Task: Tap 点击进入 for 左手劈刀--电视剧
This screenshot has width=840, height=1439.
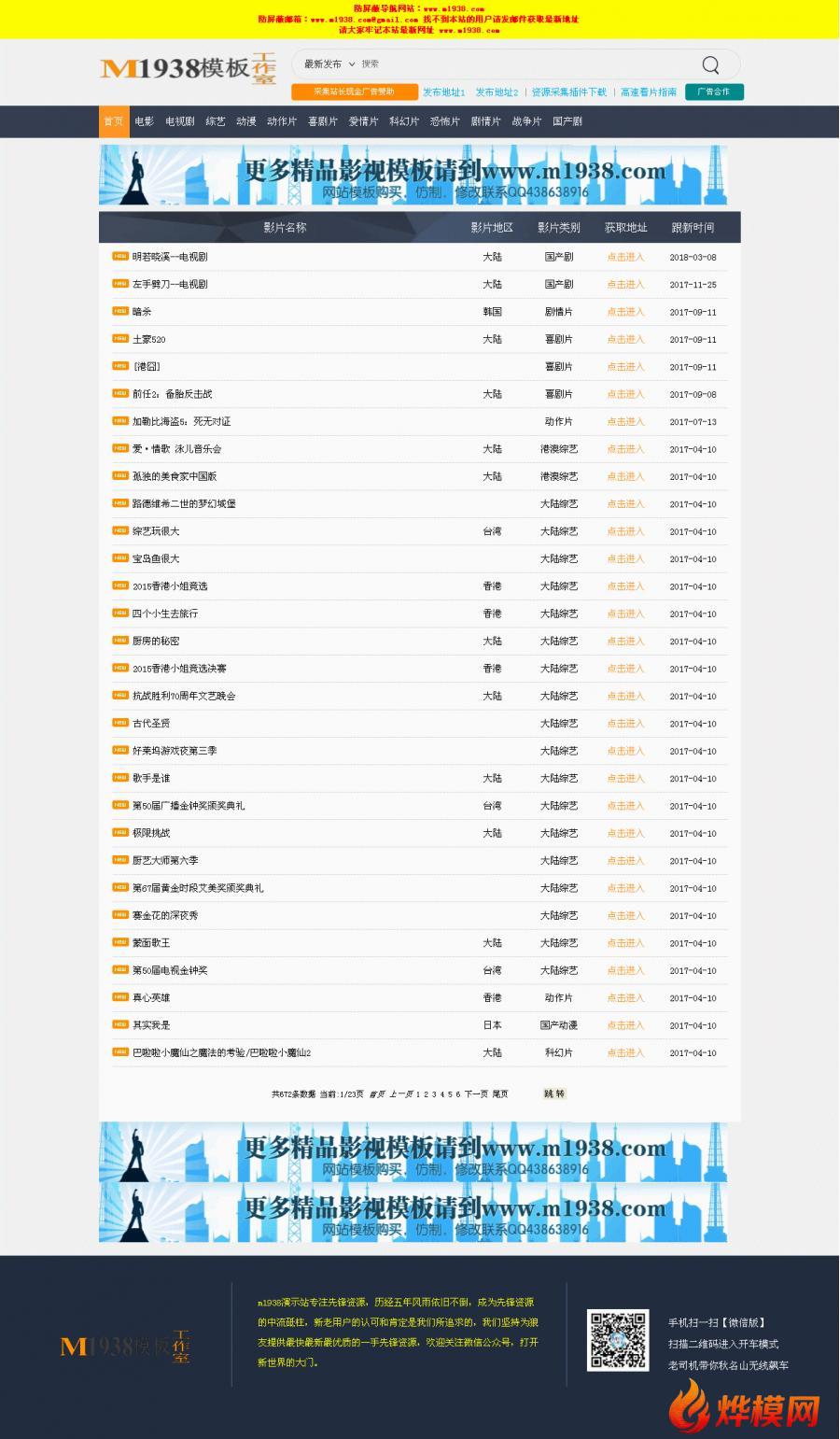Action: tap(625, 285)
